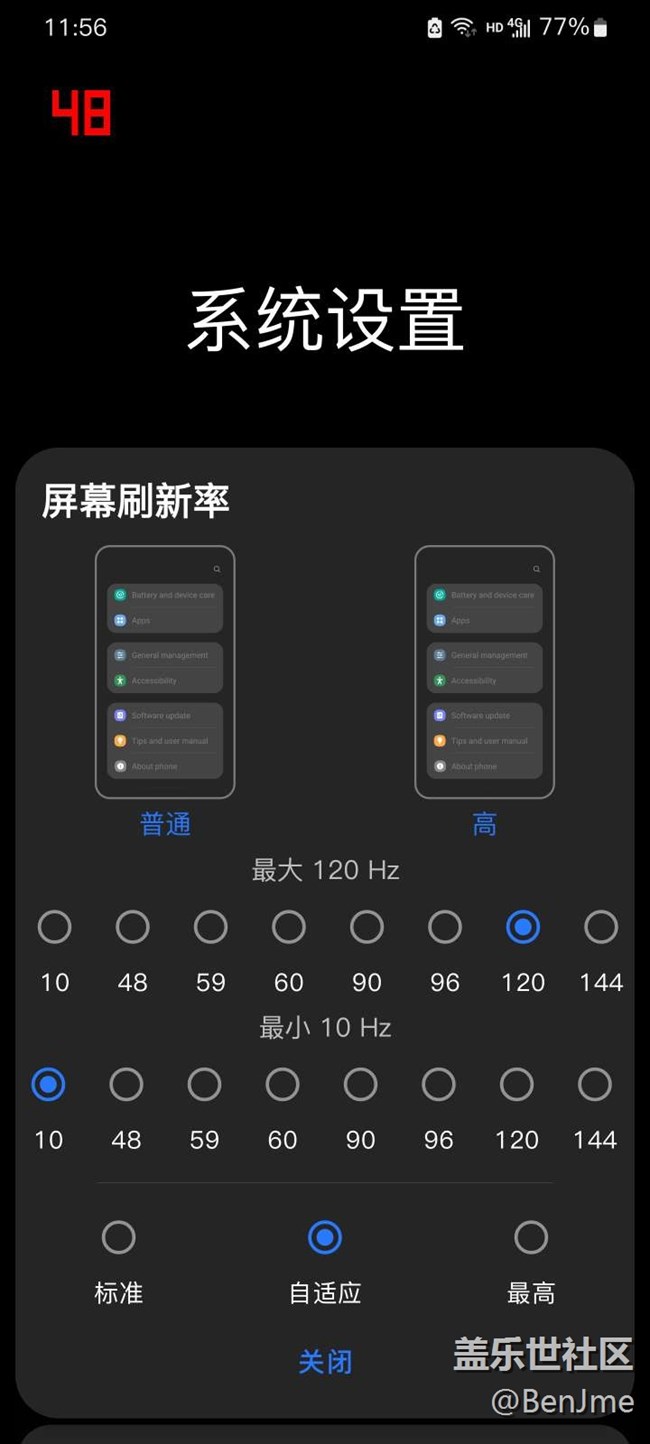Set minimum refresh rate to 48 Hz
The width and height of the screenshot is (650, 1444).
tap(126, 1084)
